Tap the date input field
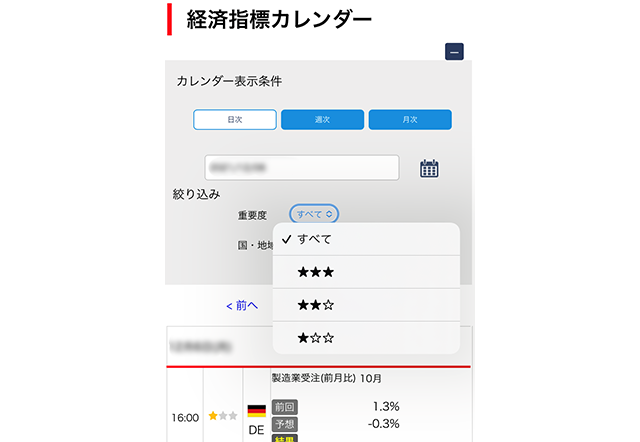Screen dimensions: 640x442 coord(301,167)
